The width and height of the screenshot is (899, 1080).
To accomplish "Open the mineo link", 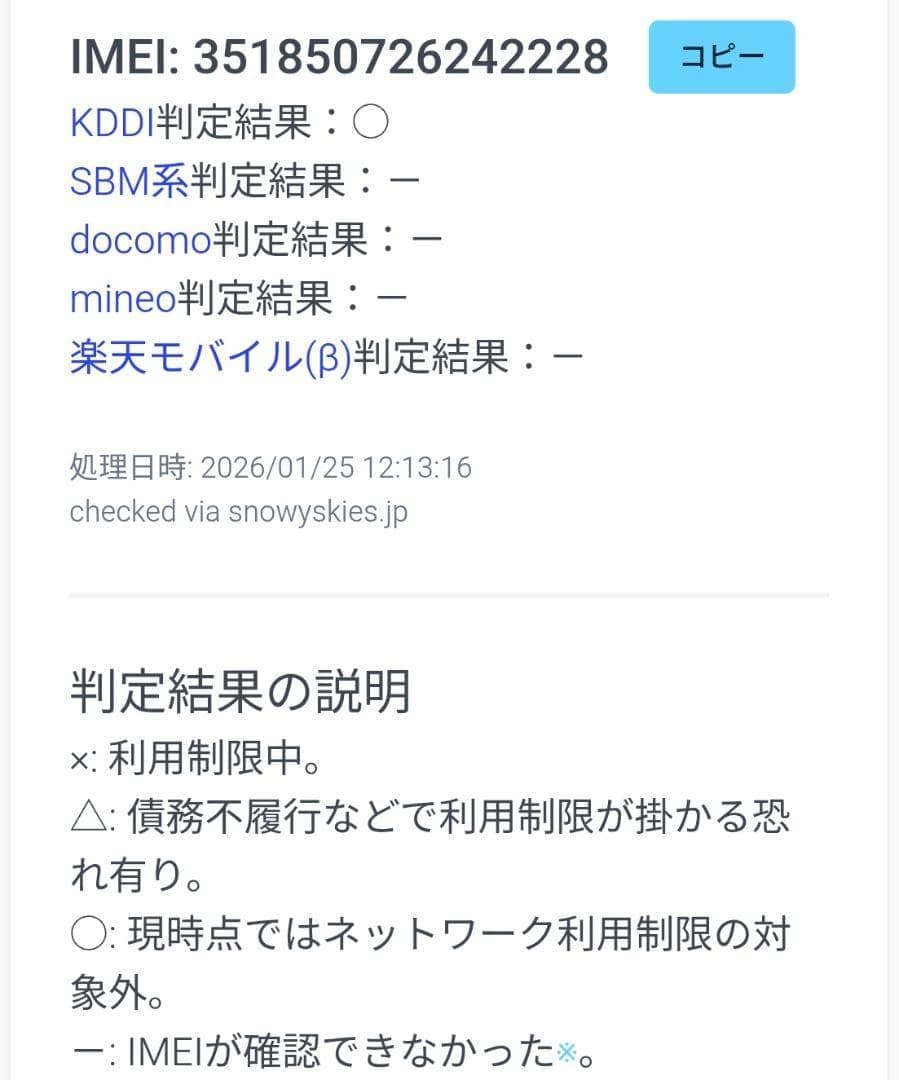I will coord(123,297).
